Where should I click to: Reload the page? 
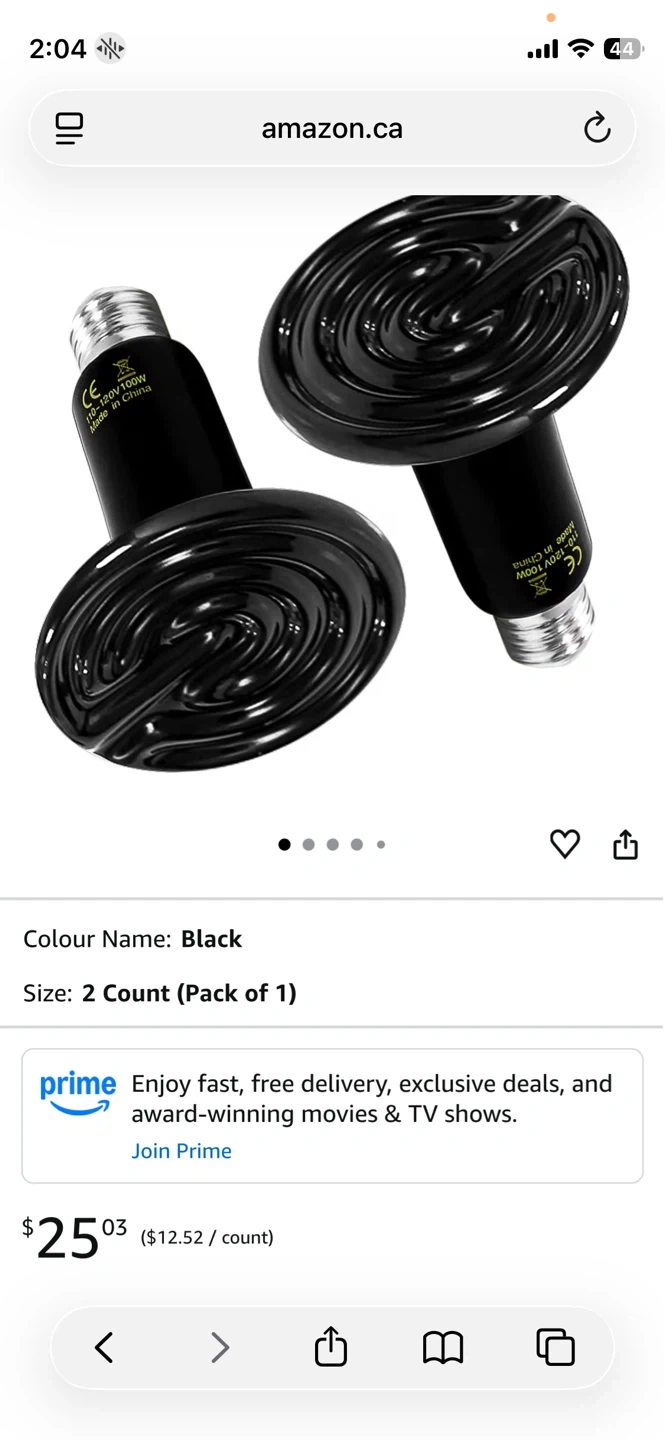point(597,129)
